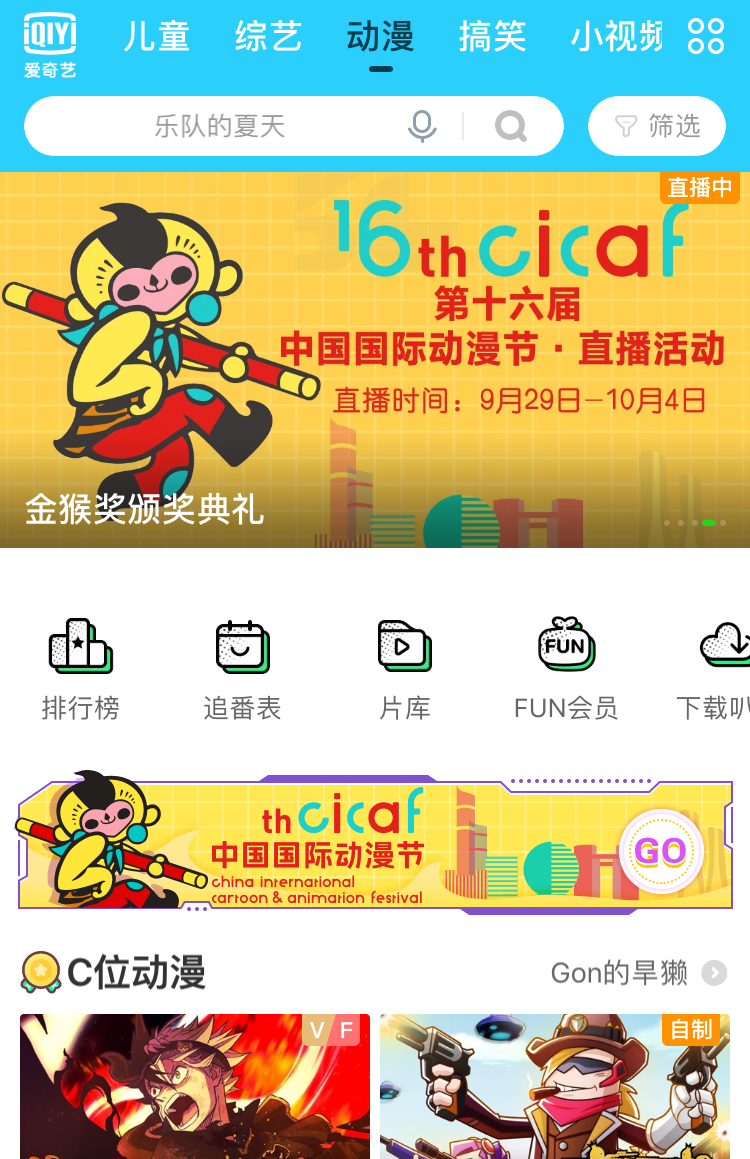Screen dimensions: 750x1159
Task: Tap the magnifier search icon
Action: pyautogui.click(x=511, y=126)
